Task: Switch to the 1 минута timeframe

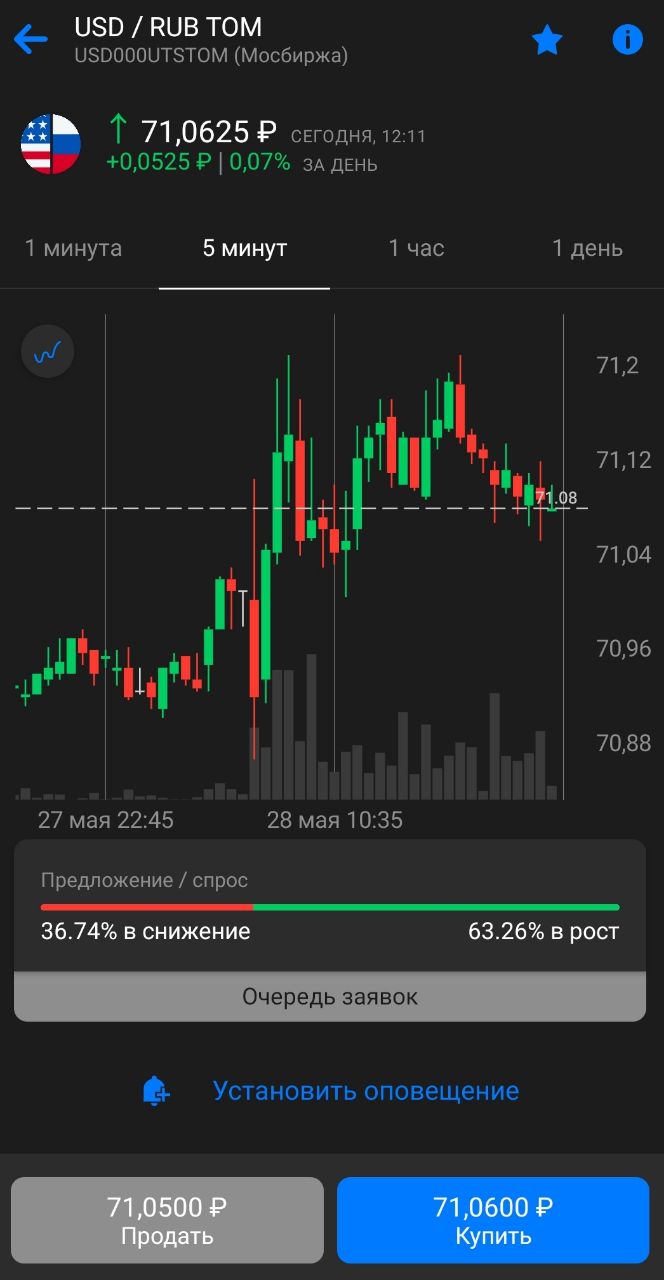Action: tap(73, 248)
